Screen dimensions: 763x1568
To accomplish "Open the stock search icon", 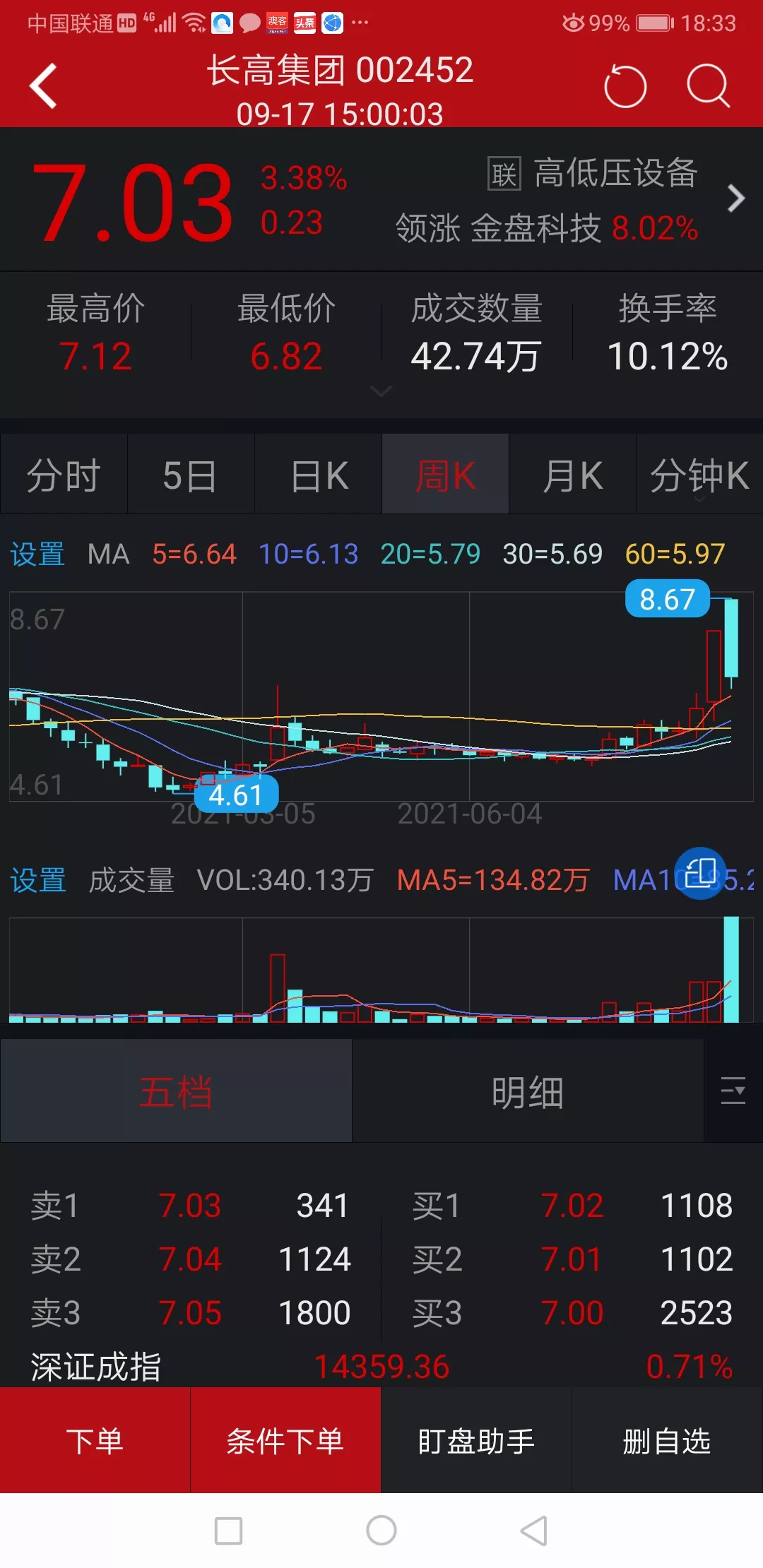I will tap(708, 86).
